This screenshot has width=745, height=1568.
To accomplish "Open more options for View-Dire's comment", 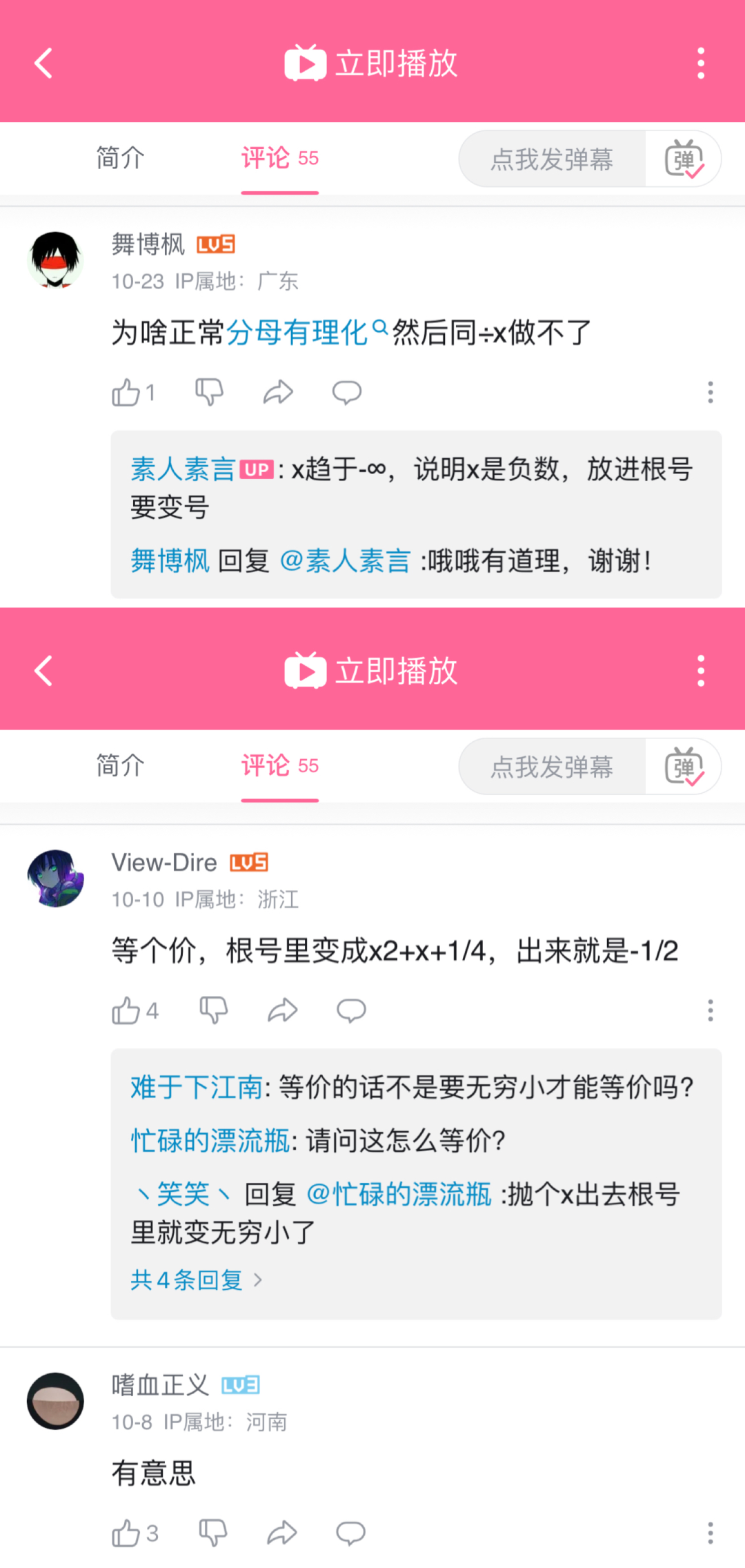I will tap(710, 1011).
